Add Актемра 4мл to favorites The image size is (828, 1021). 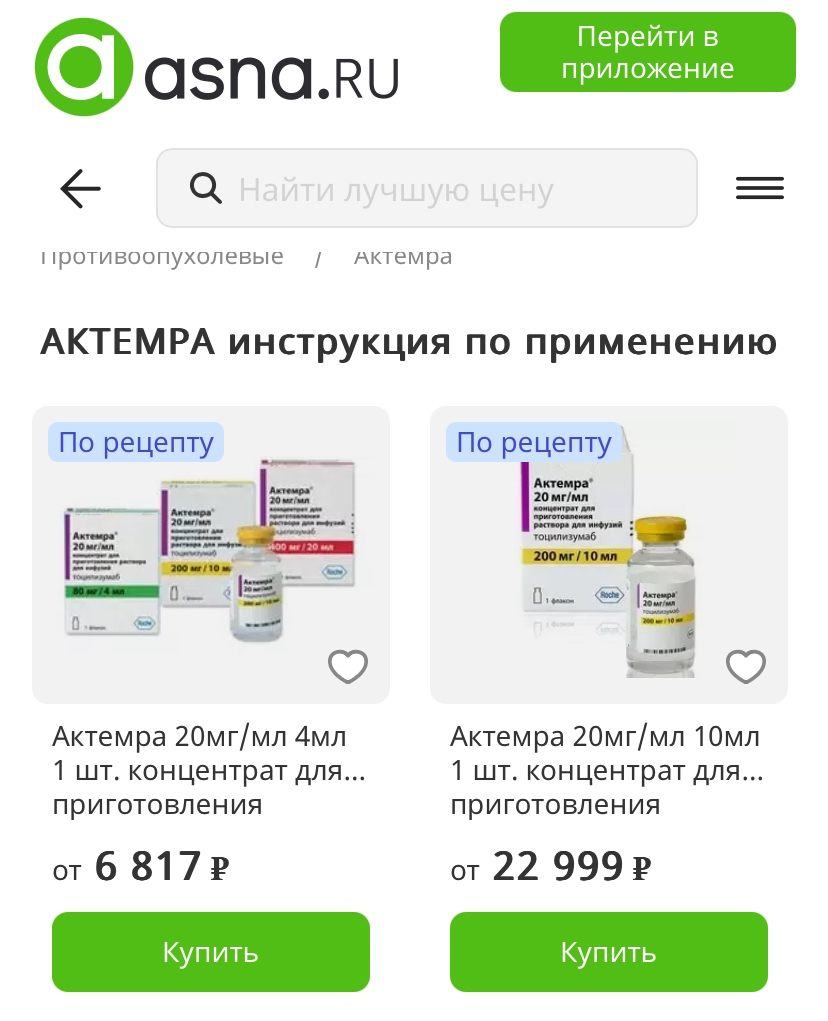(348, 666)
